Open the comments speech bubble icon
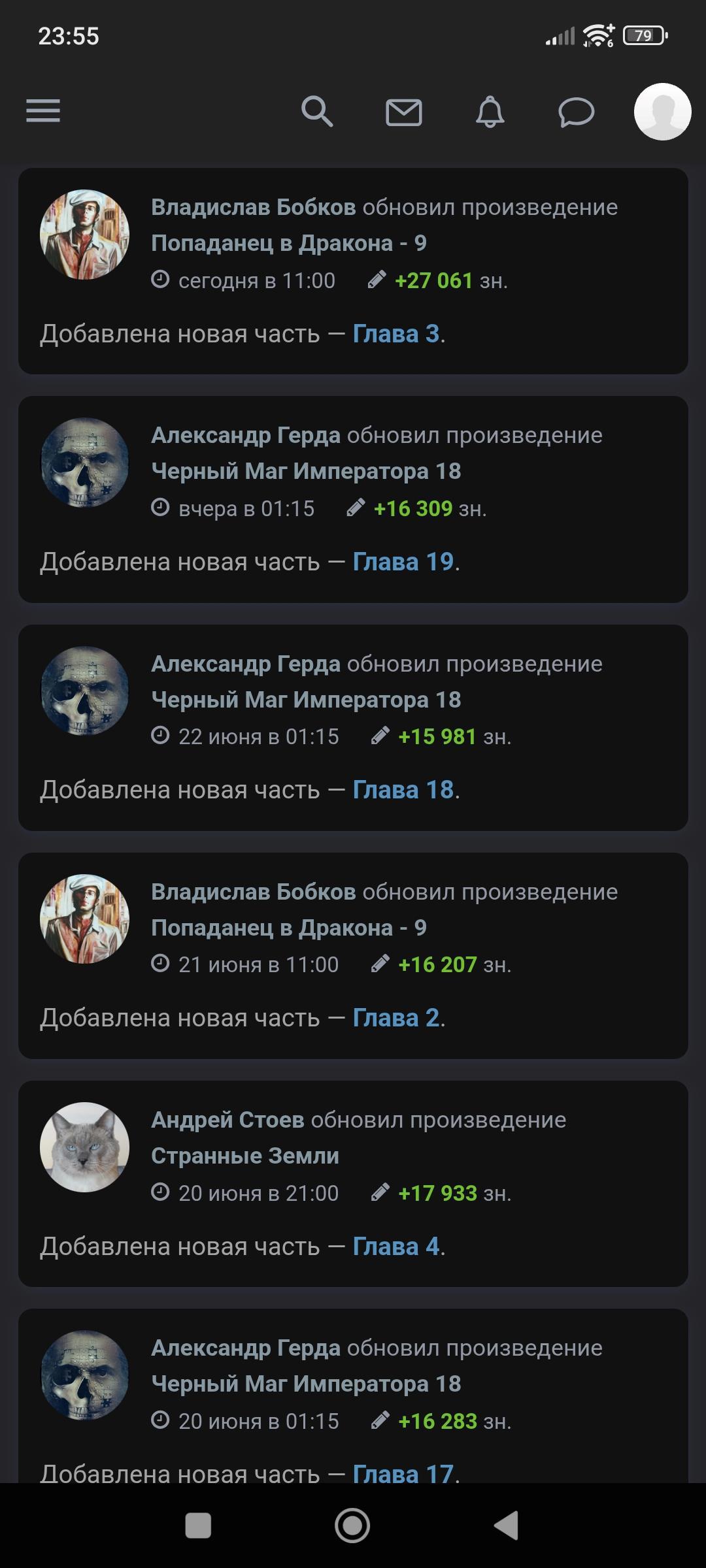The image size is (706, 1568). 576,112
